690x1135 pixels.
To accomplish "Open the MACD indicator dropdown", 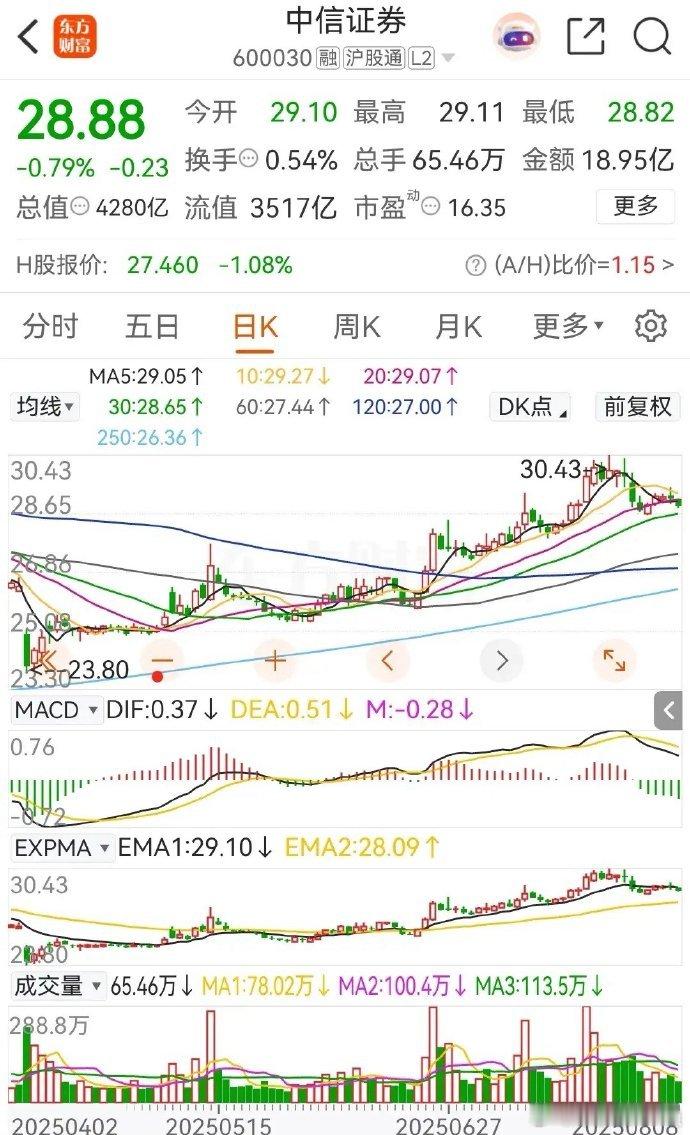I will pos(56,709).
